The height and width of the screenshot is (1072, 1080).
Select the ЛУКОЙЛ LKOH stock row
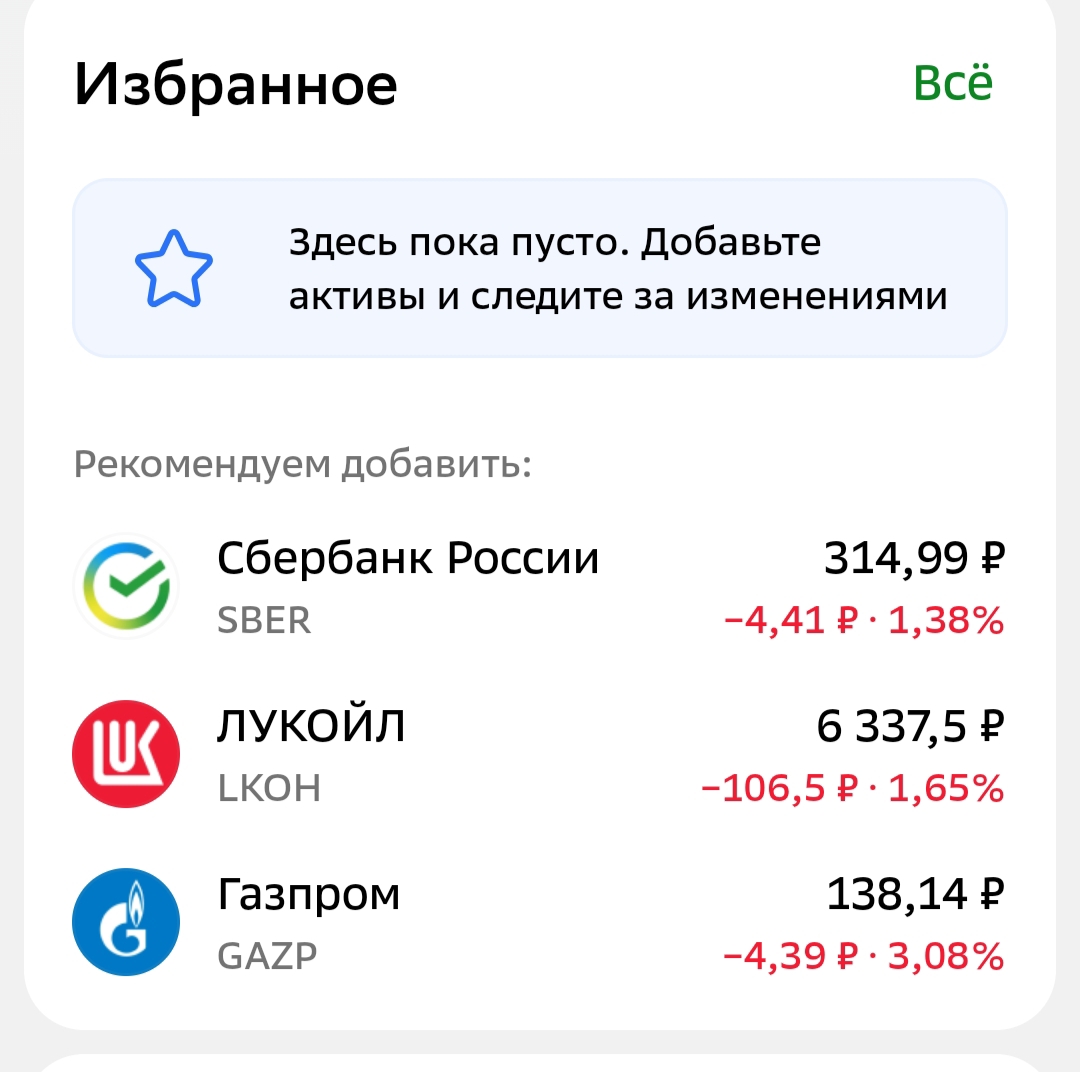tap(538, 755)
